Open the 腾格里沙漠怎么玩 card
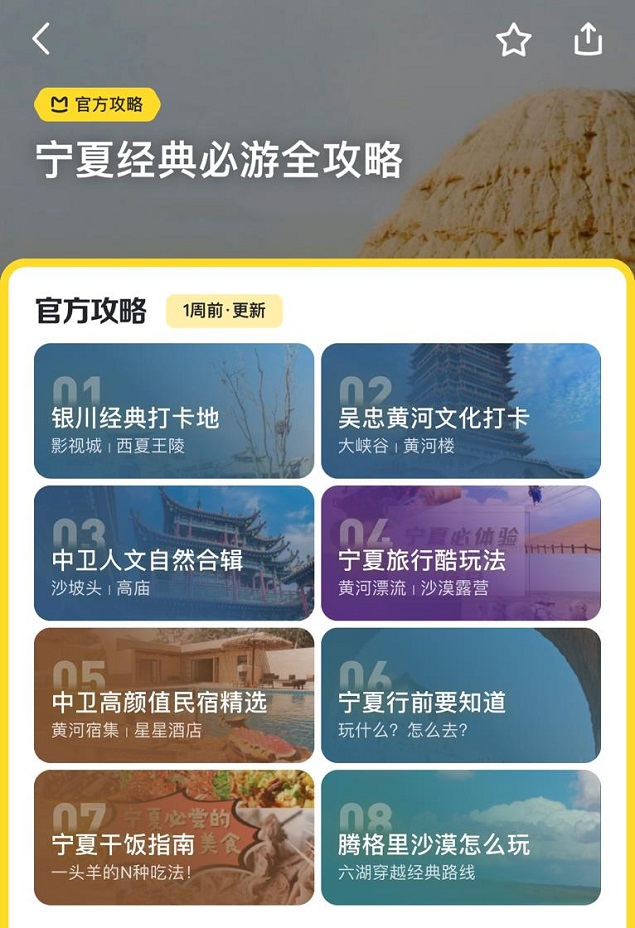 pyautogui.click(x=461, y=837)
